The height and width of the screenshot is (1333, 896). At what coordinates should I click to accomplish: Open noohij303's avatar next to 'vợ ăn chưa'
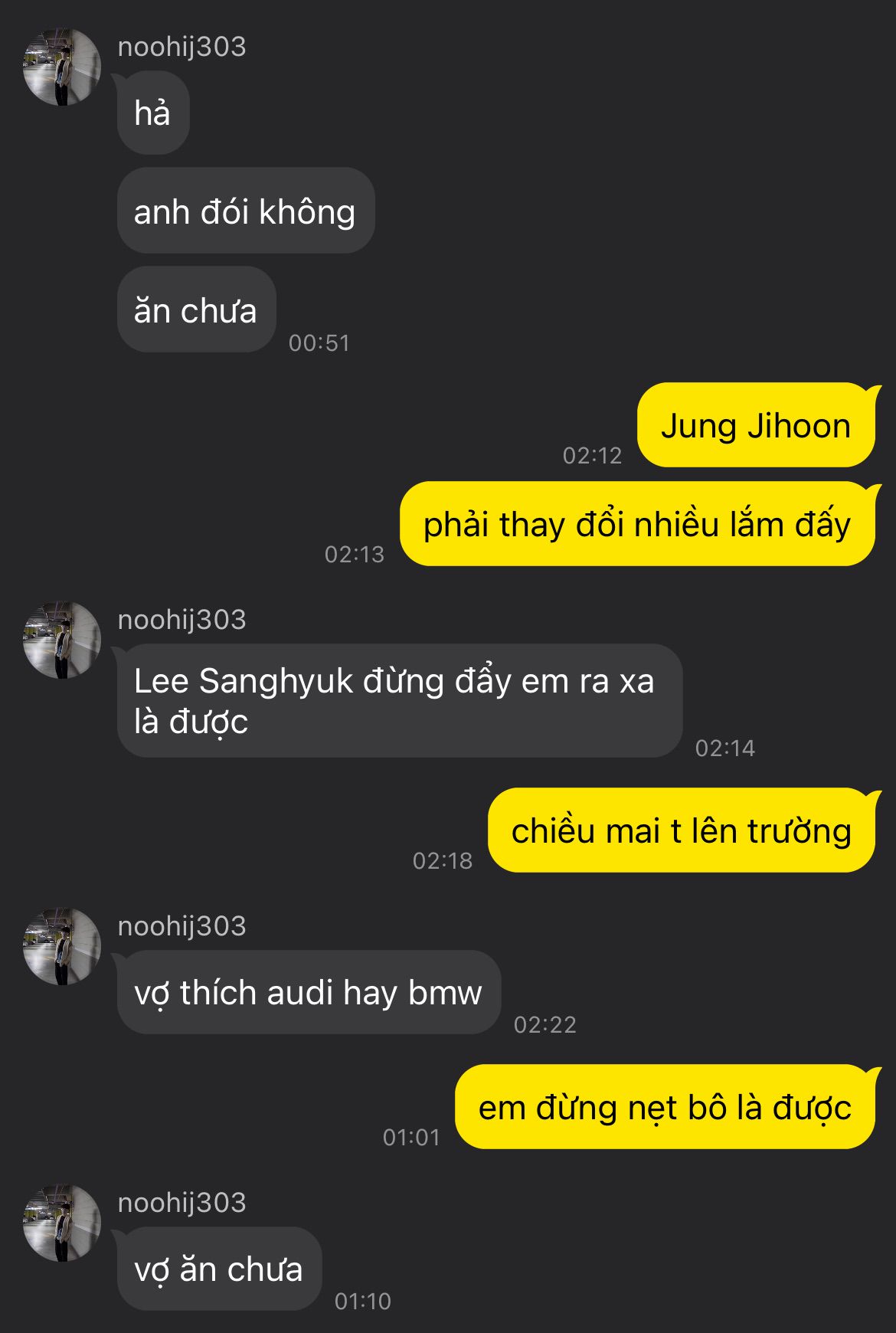[62, 1223]
